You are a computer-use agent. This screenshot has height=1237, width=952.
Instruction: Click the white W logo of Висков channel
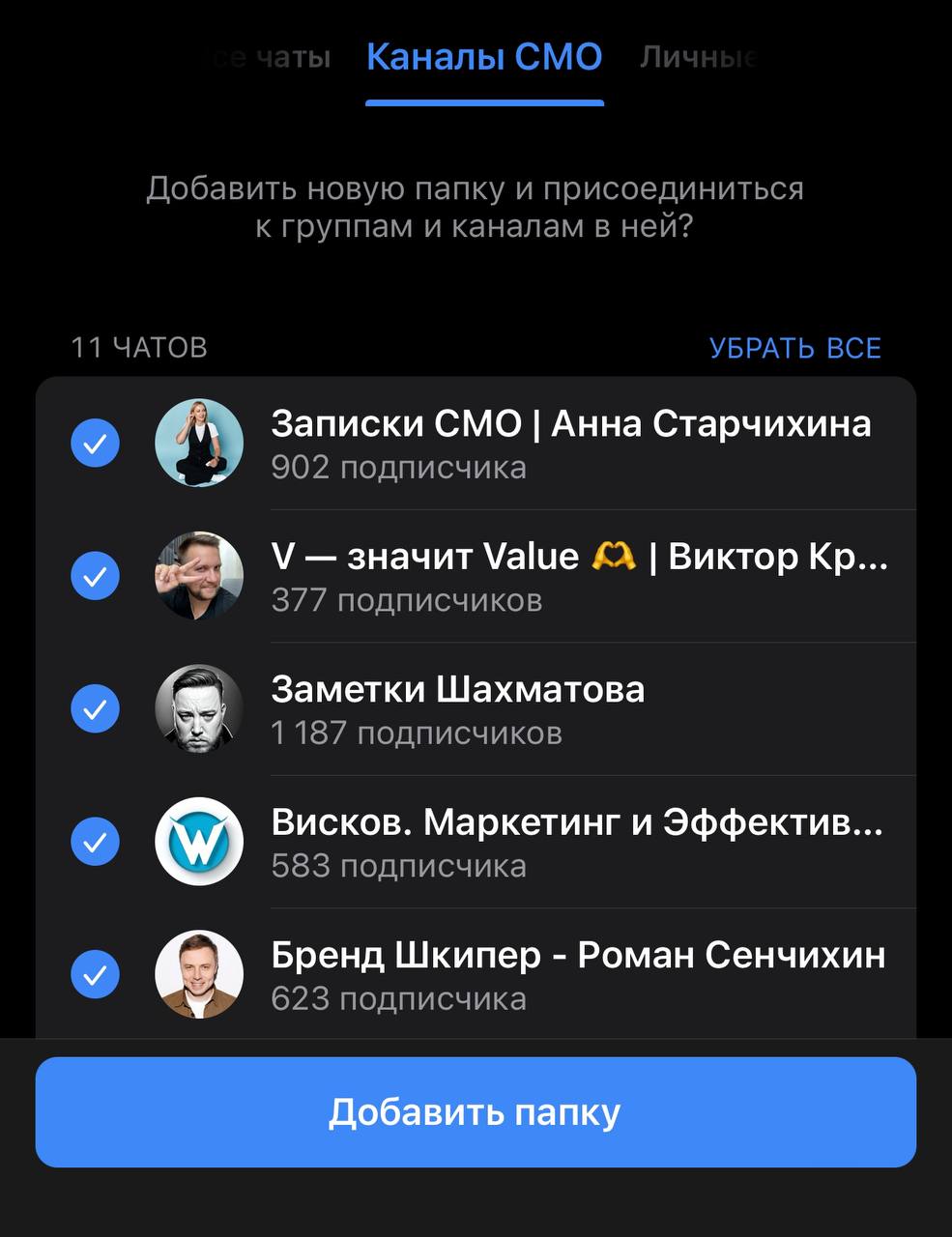[x=199, y=841]
